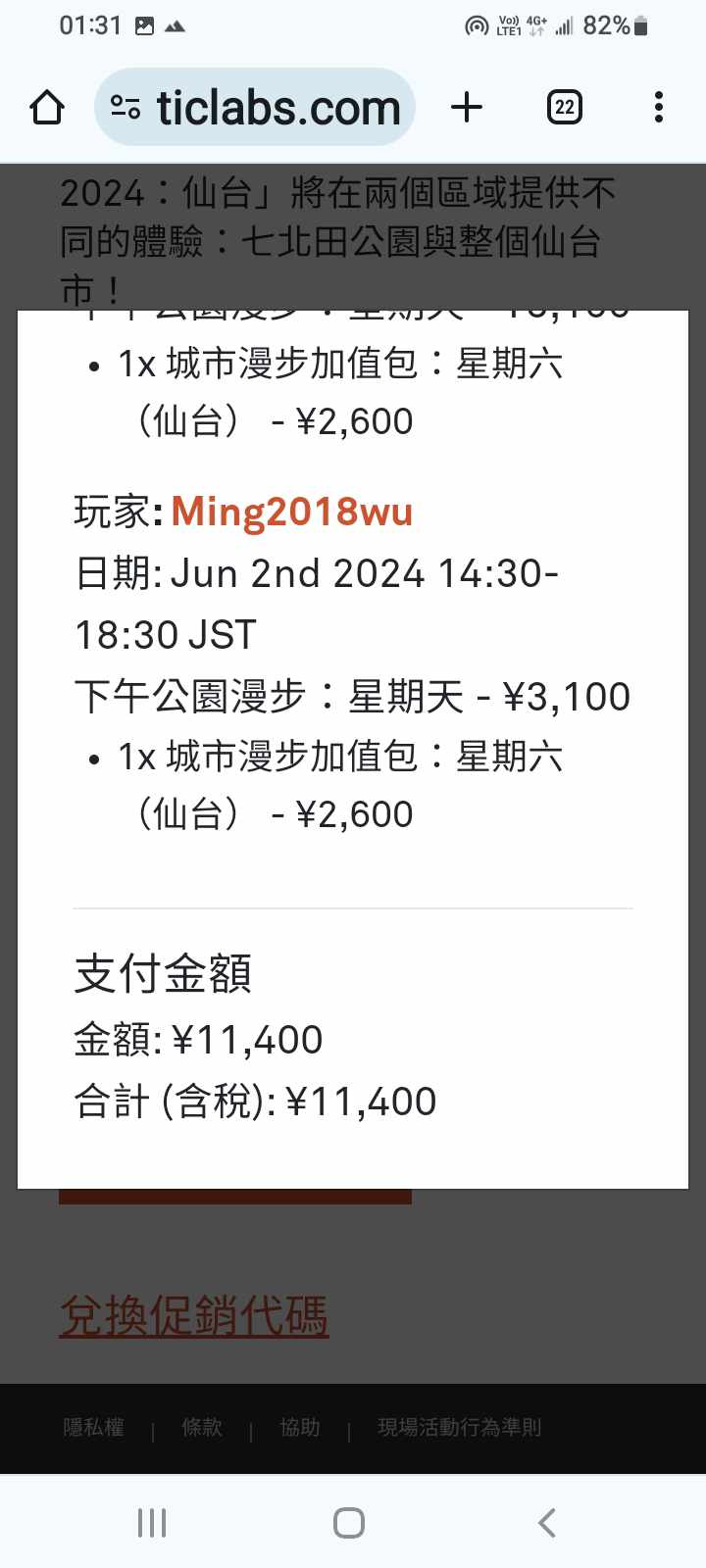706x1568 pixels.
Task: Open the 隱私權 footer link
Action: tap(94, 1428)
